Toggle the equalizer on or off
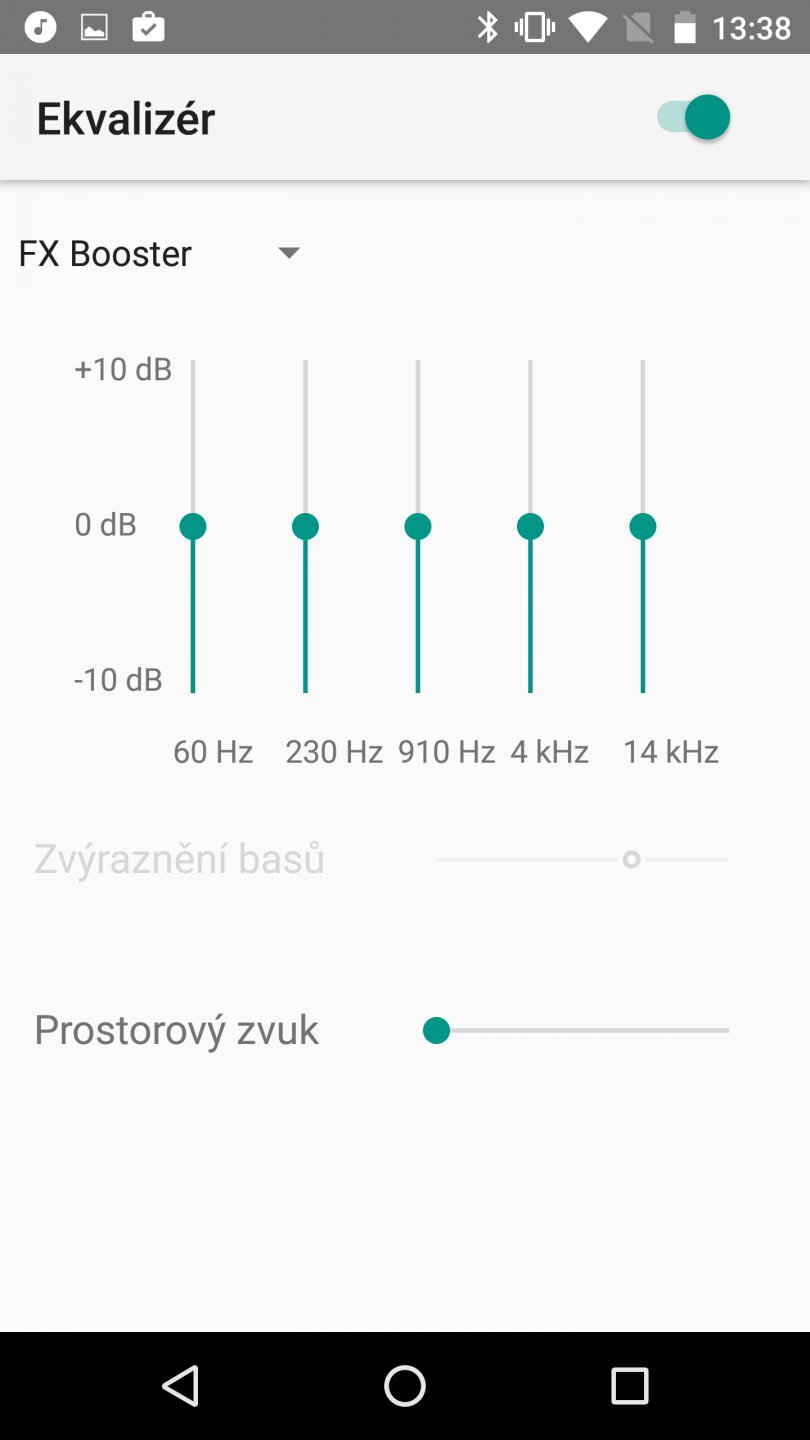This screenshot has height=1440, width=810. [x=692, y=117]
